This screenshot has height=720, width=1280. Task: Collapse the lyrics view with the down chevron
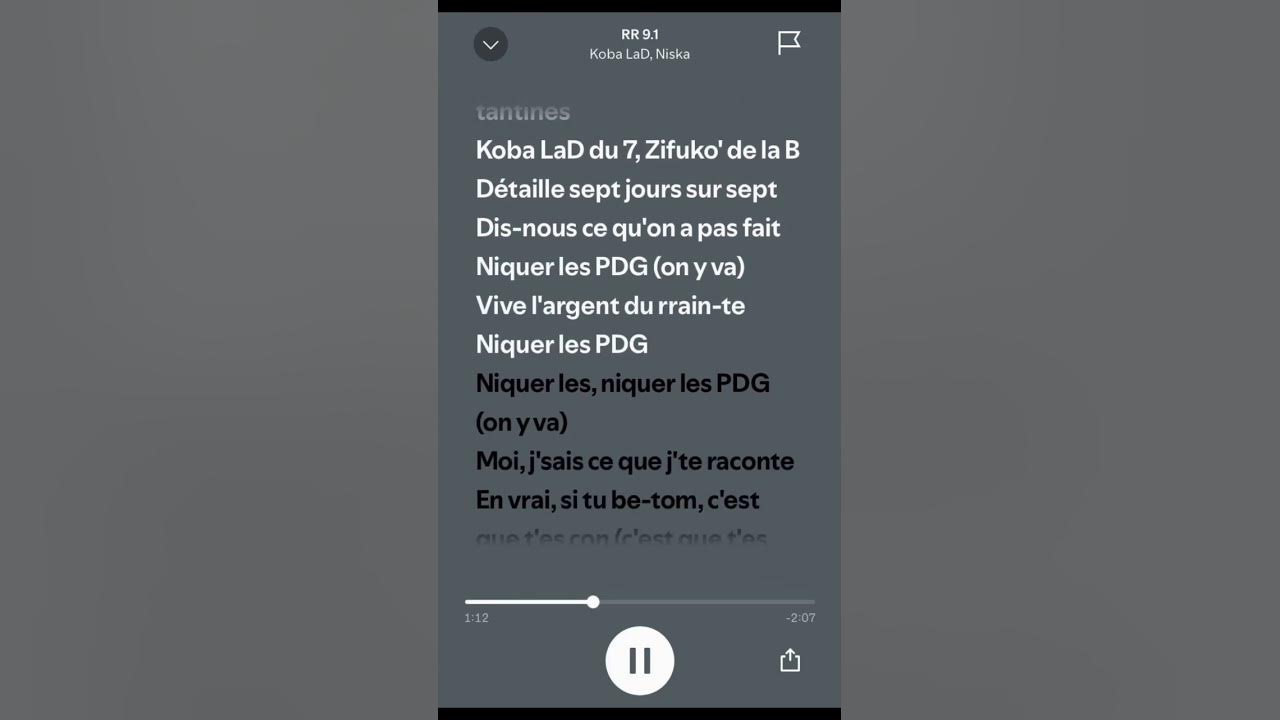pyautogui.click(x=490, y=44)
